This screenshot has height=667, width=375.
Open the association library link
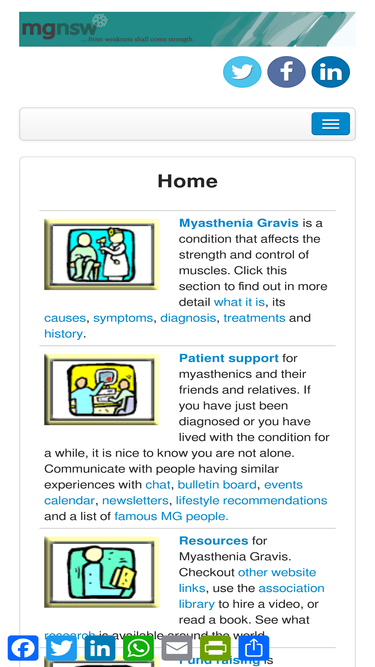(252, 596)
